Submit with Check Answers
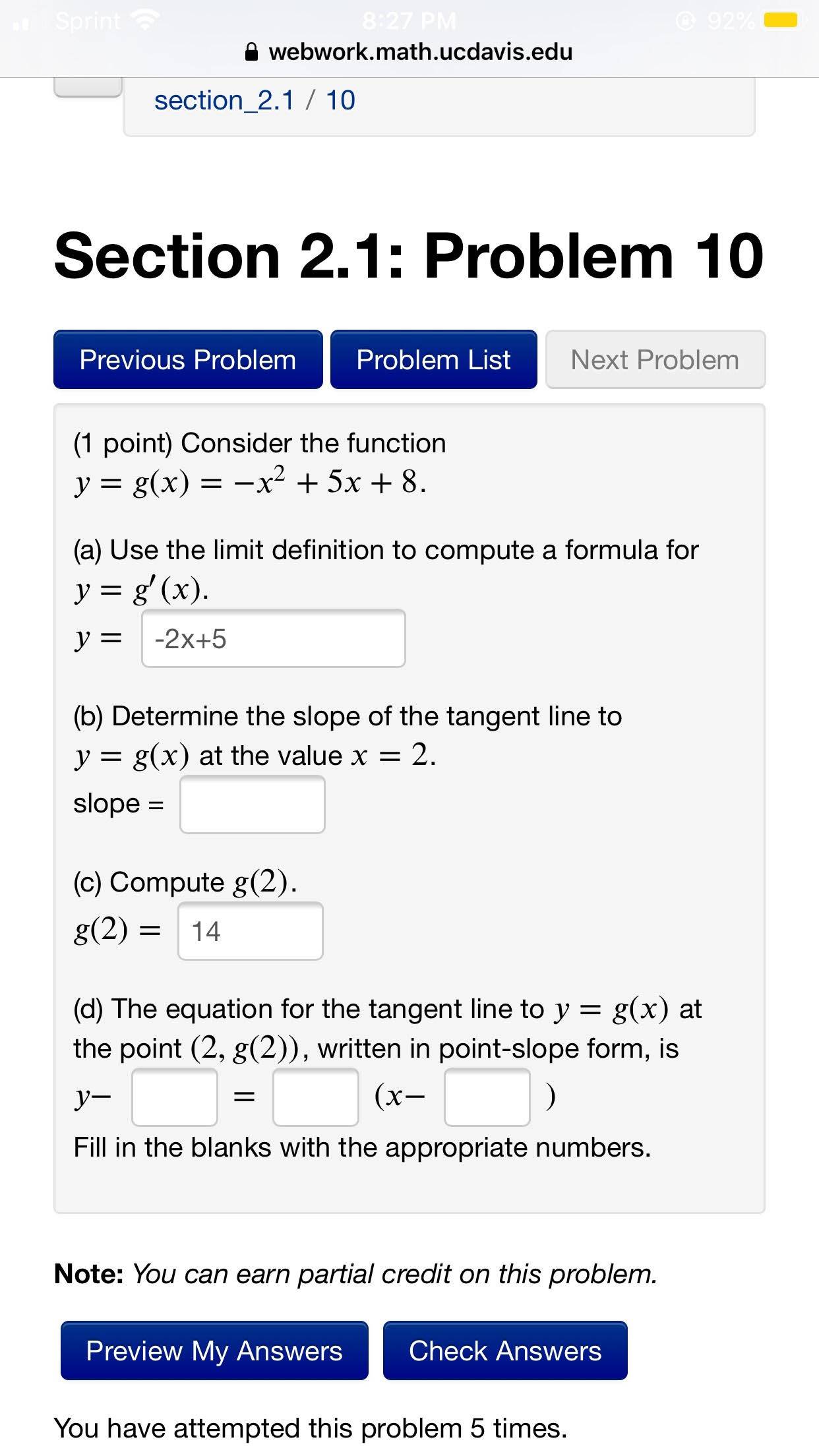Image resolution: width=819 pixels, height=1456 pixels. tap(505, 1350)
